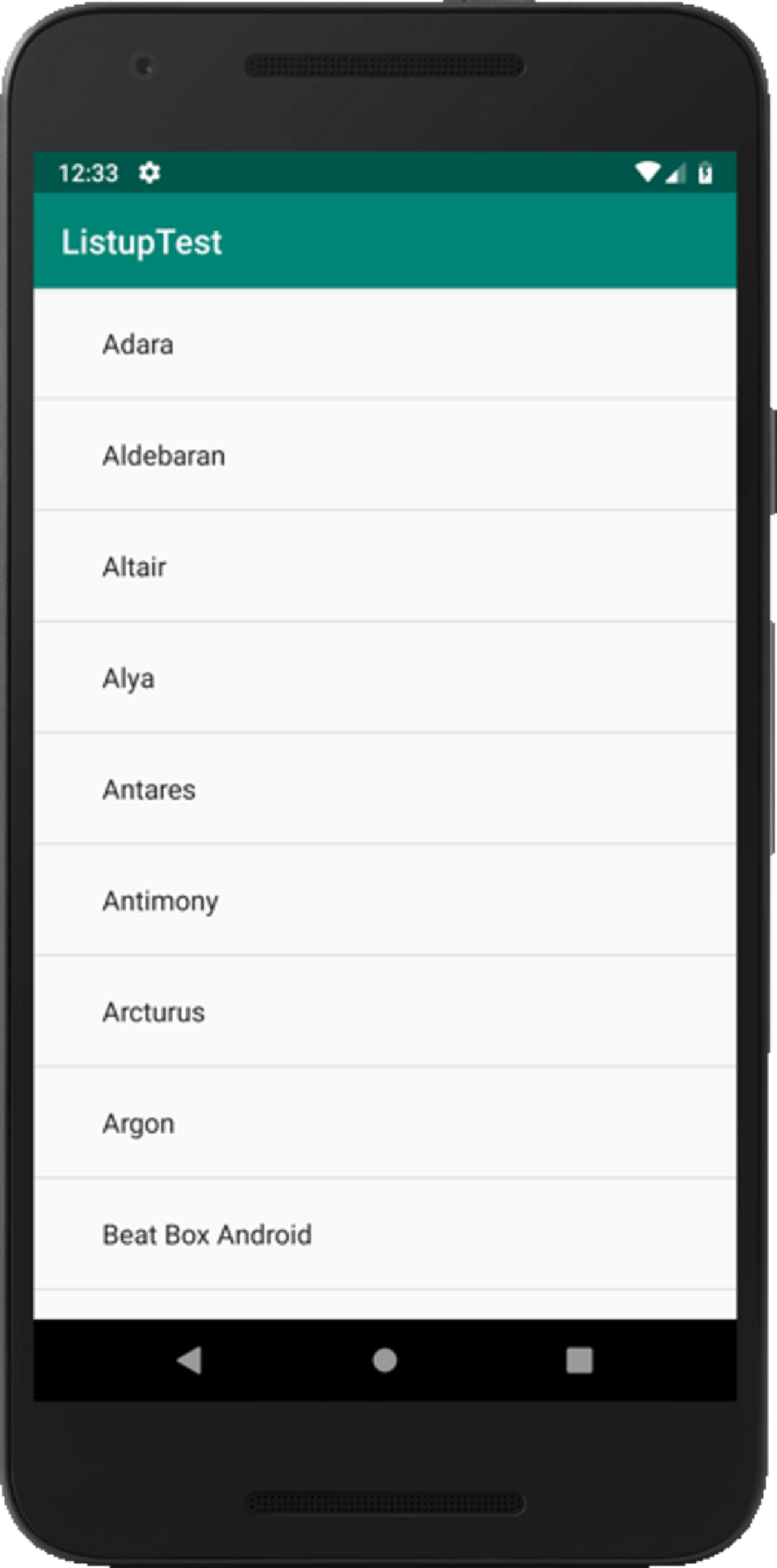Open the Beat Box Android row
The height and width of the screenshot is (1568, 777).
pos(385,1234)
